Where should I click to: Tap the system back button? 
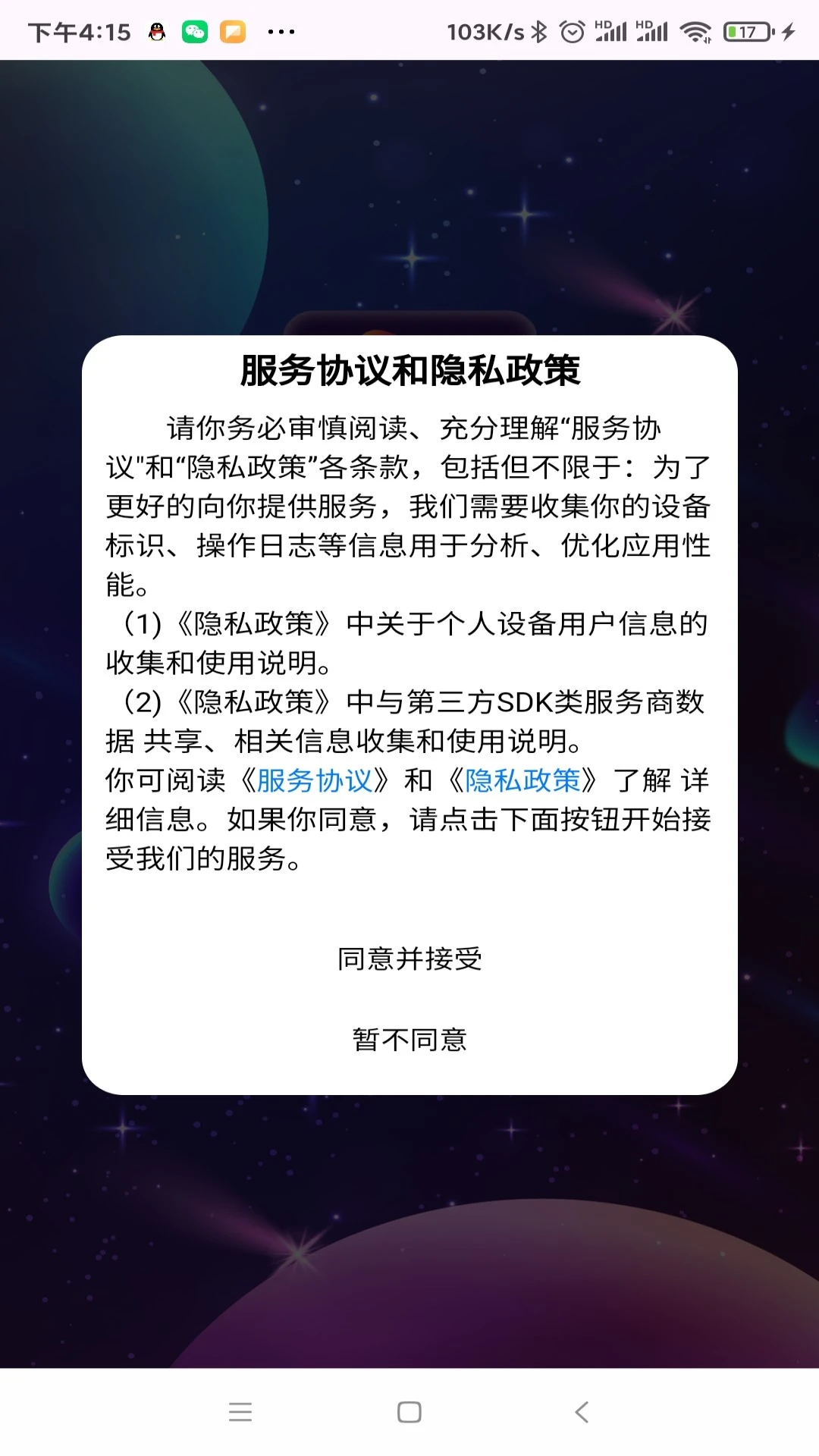(x=582, y=1412)
